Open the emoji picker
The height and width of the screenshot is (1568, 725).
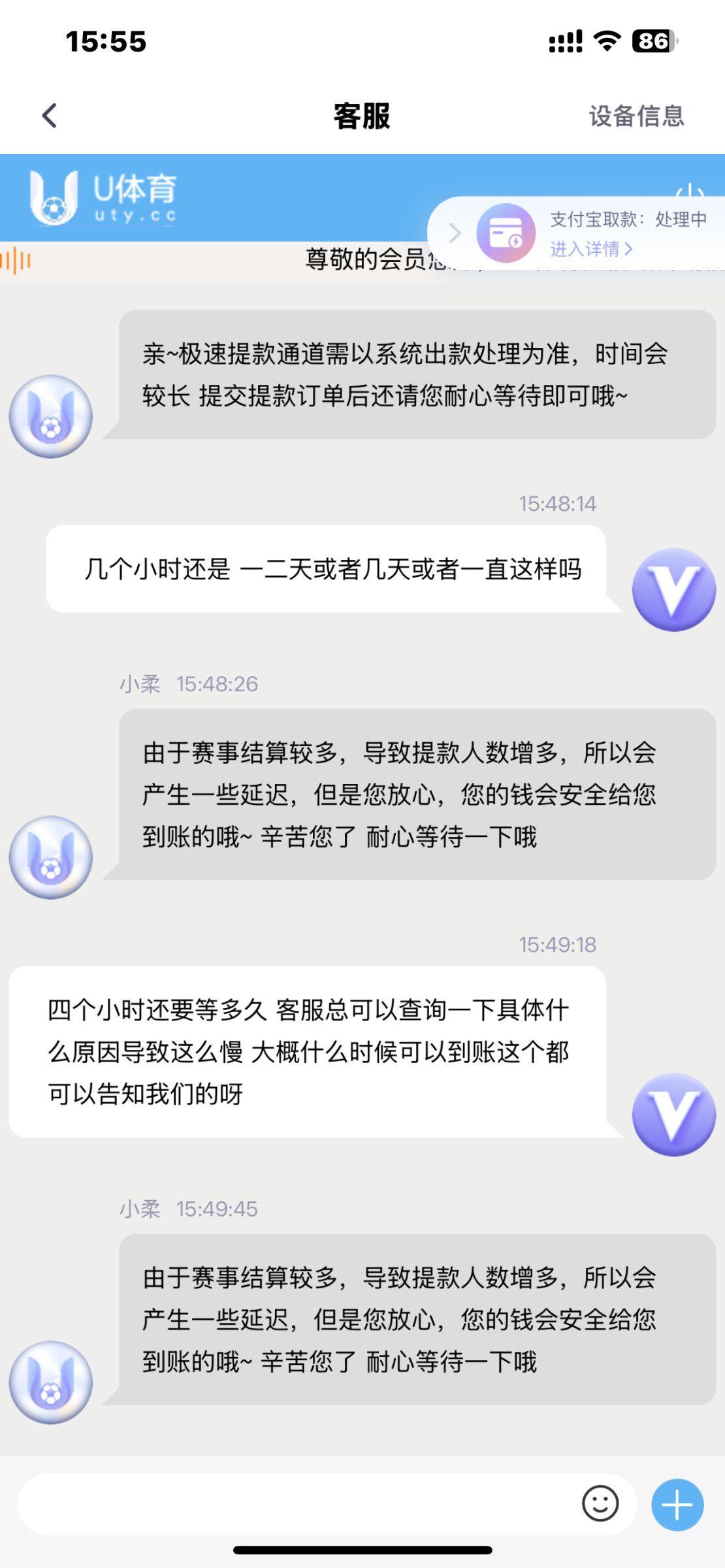pyautogui.click(x=600, y=1504)
